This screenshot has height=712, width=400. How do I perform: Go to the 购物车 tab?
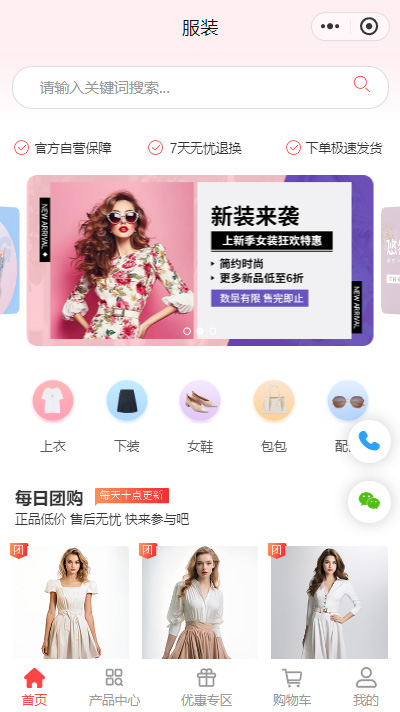click(291, 687)
